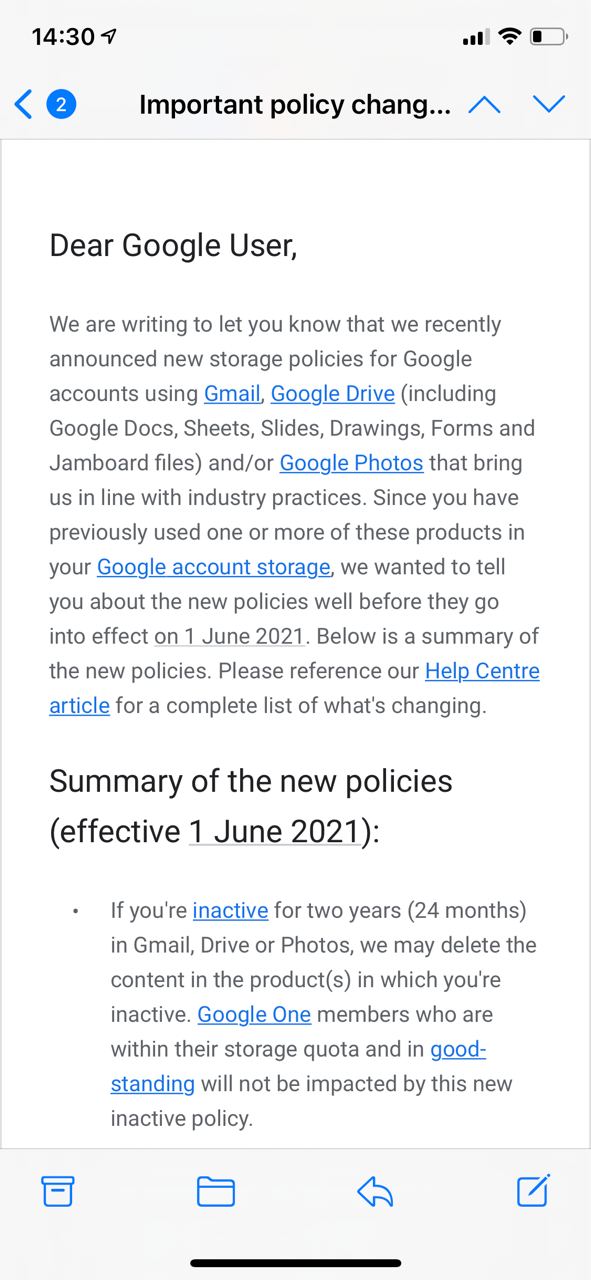Open the Google account storage link
The height and width of the screenshot is (1280, 591).
[214, 567]
